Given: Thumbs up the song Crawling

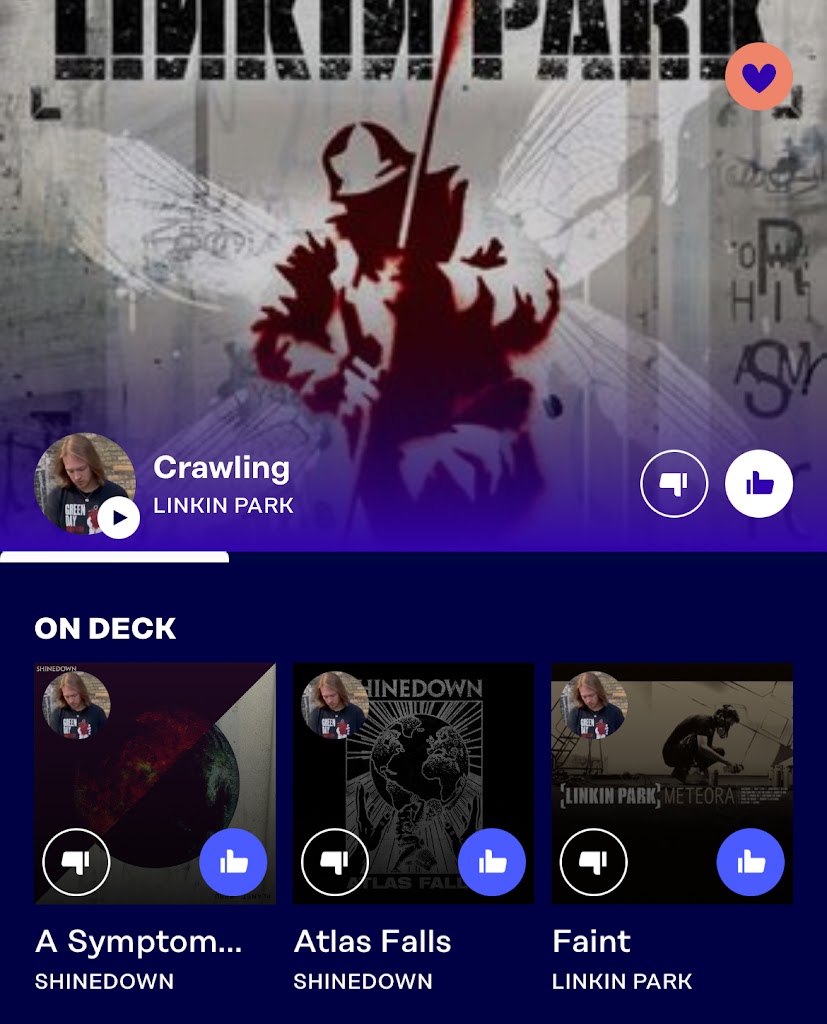Looking at the screenshot, I should pos(759,484).
